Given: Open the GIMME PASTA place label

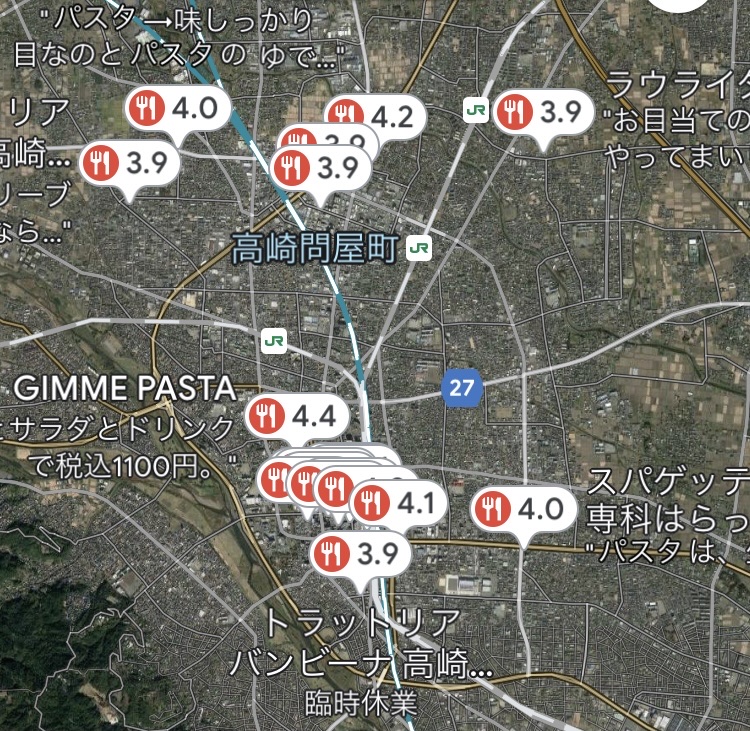Looking at the screenshot, I should click(125, 388).
